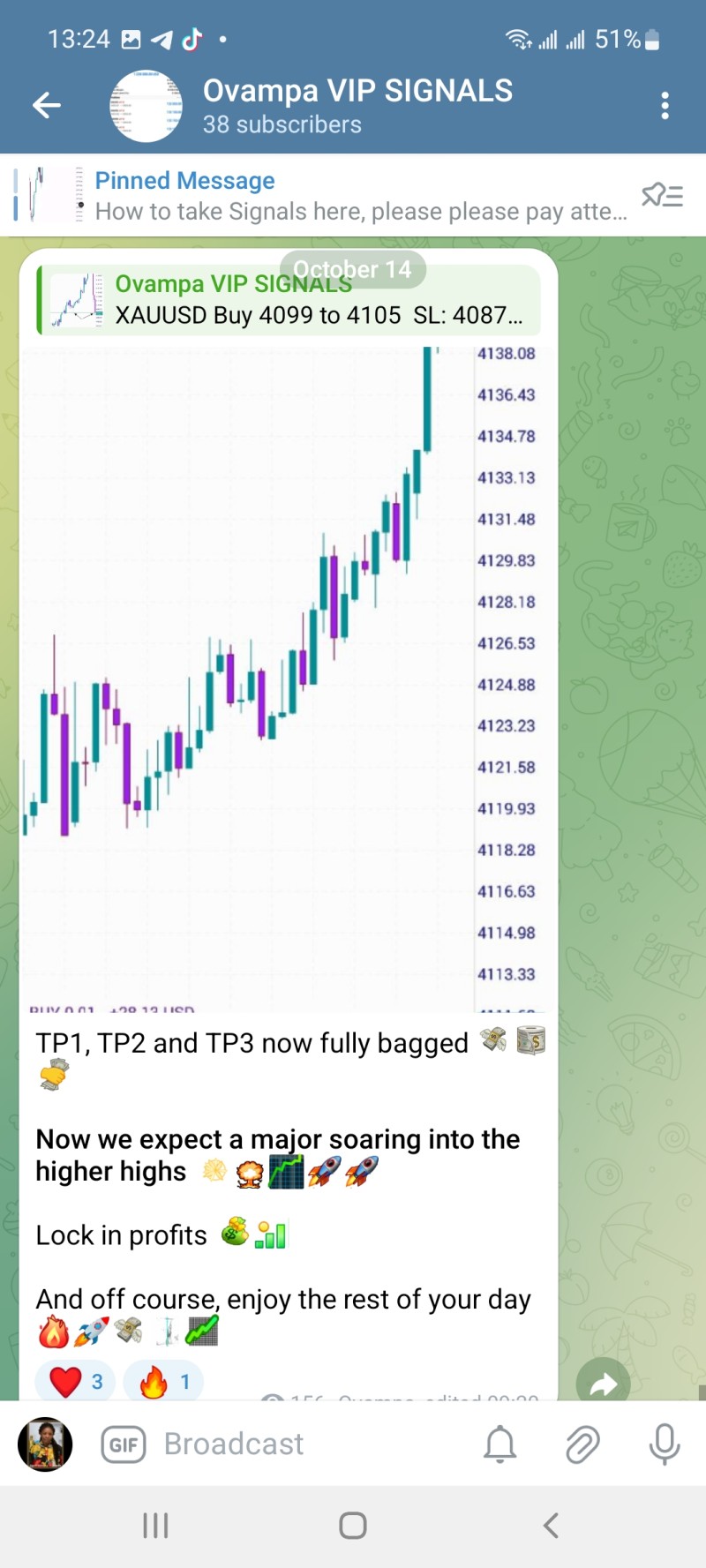
Task: Tap the microphone to record voice
Action: tap(665, 1444)
